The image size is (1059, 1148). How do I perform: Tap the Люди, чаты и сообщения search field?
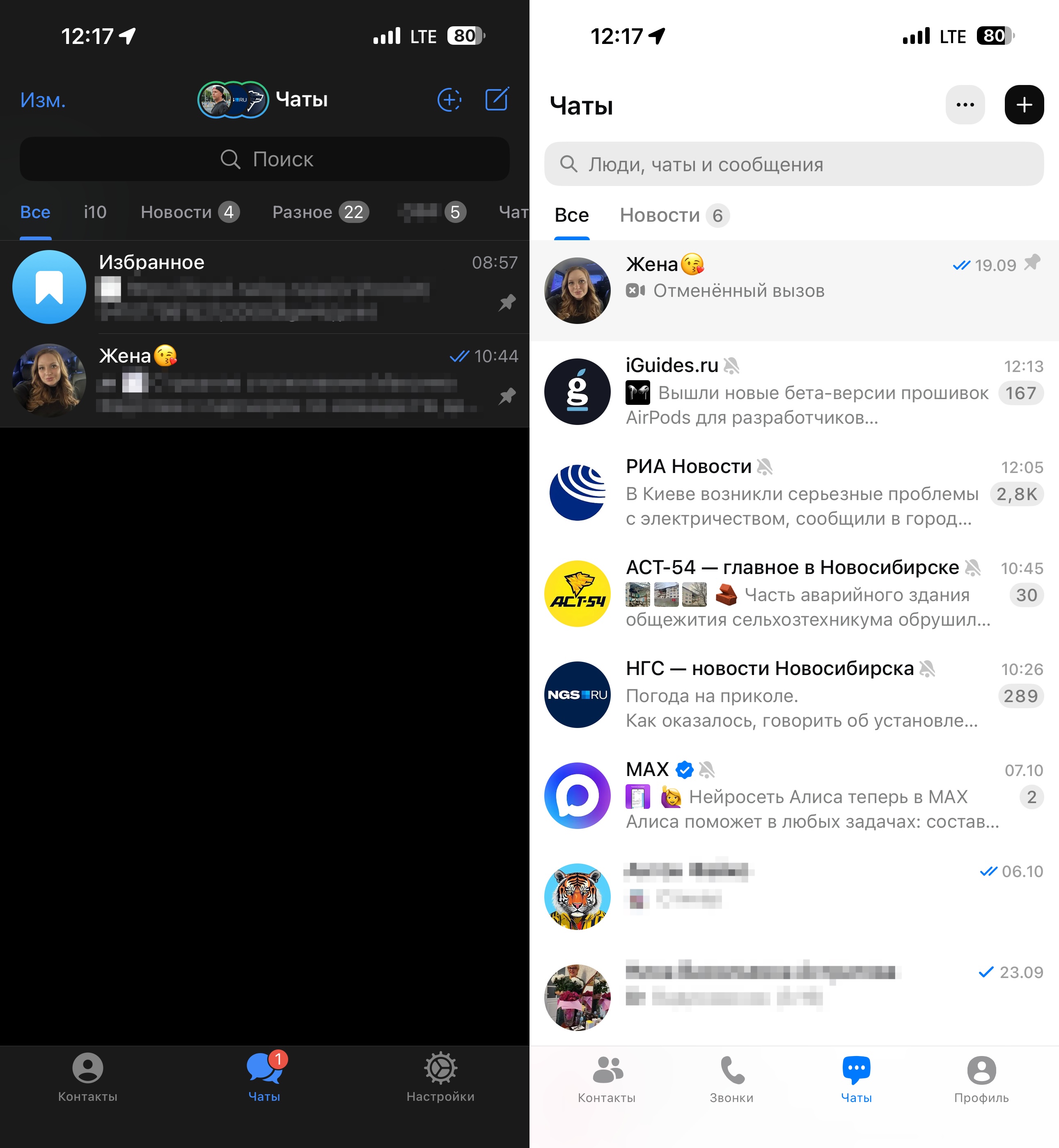tap(794, 165)
